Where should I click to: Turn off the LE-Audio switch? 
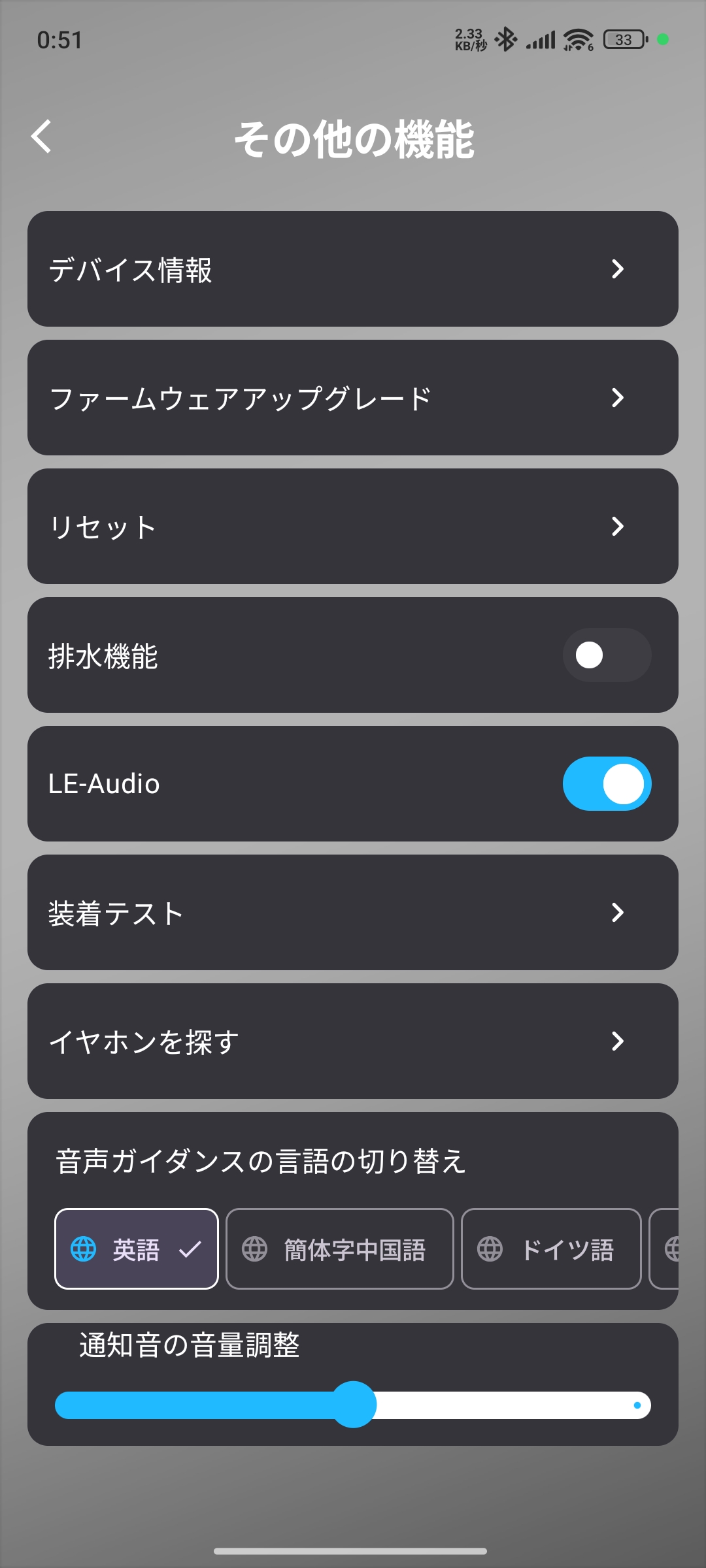(x=607, y=784)
